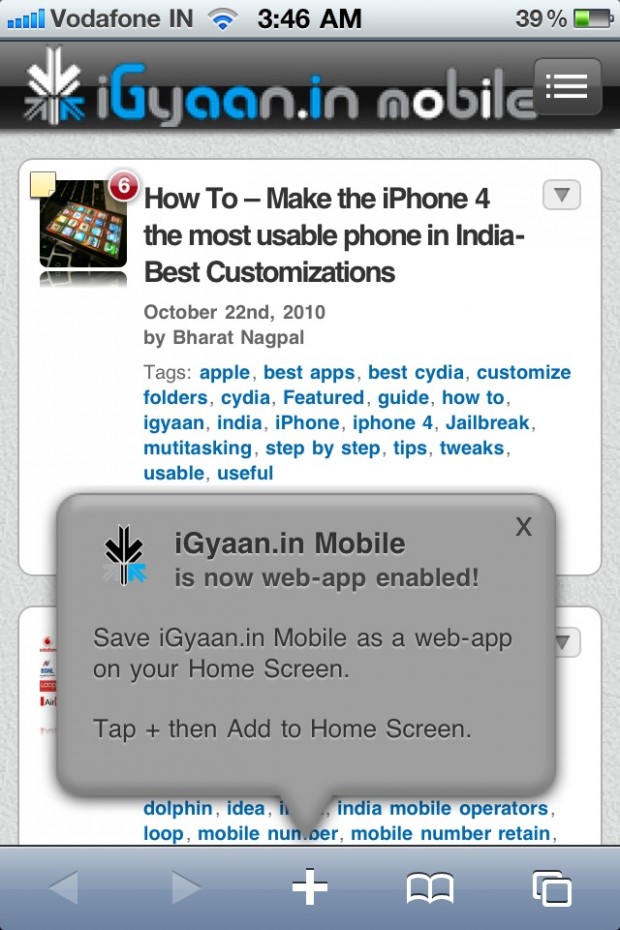Select the 'mobile number retain' tag
This screenshot has height=930, width=620.
tap(450, 833)
